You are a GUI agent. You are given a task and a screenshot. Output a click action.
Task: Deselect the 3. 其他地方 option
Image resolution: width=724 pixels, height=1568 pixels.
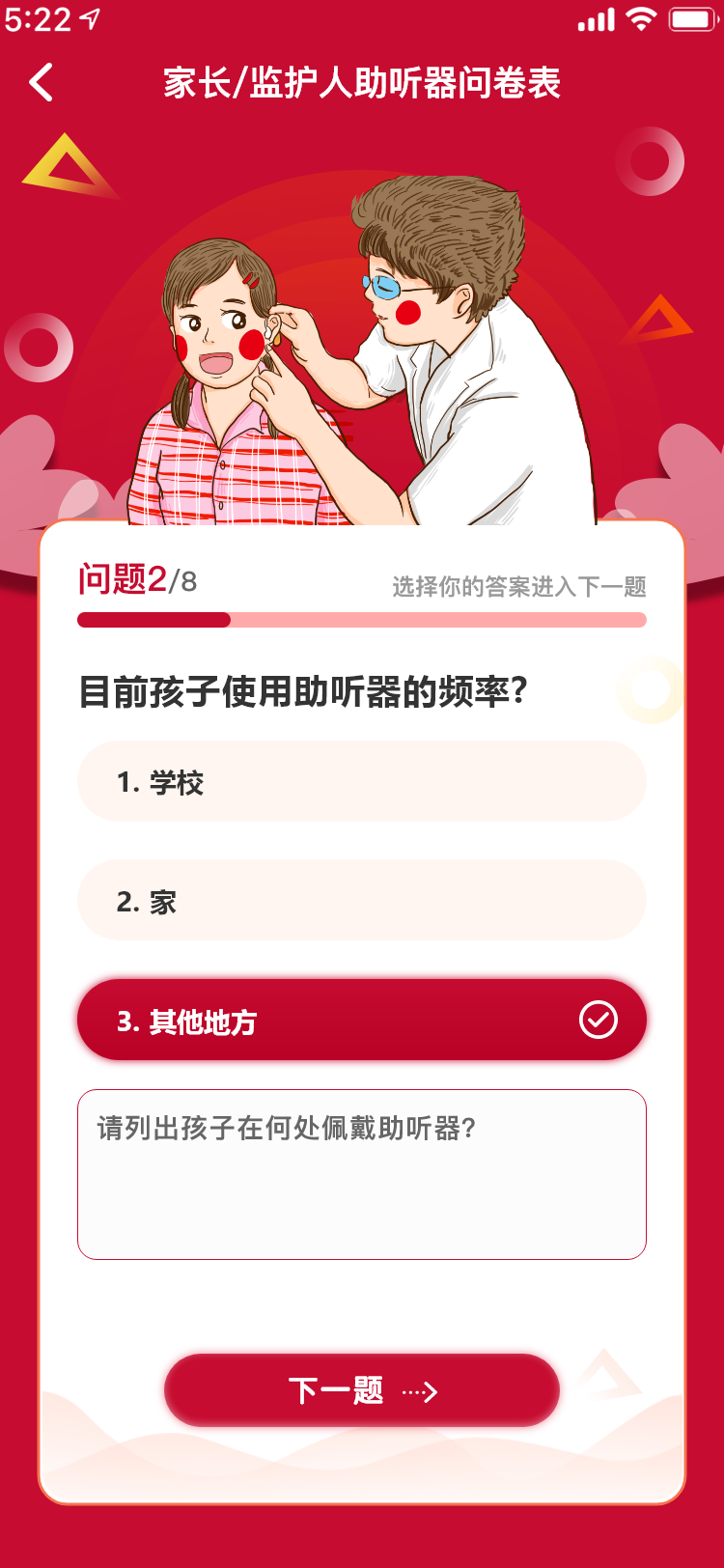[361, 1021]
